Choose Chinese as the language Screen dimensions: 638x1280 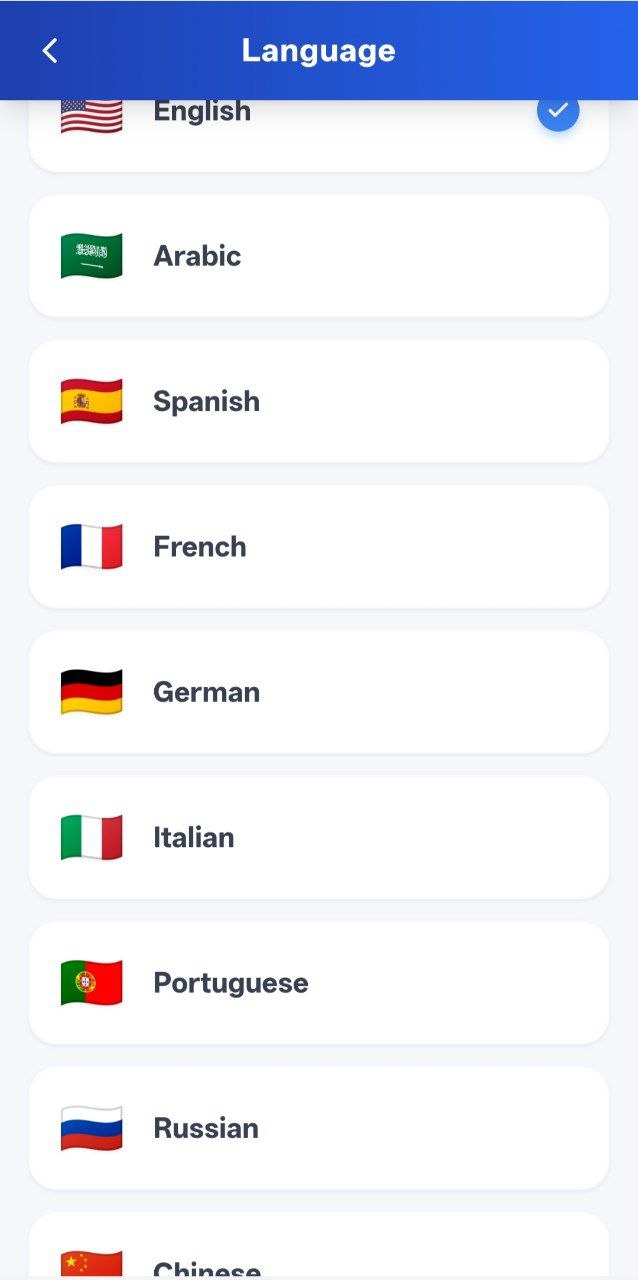tap(318, 1250)
